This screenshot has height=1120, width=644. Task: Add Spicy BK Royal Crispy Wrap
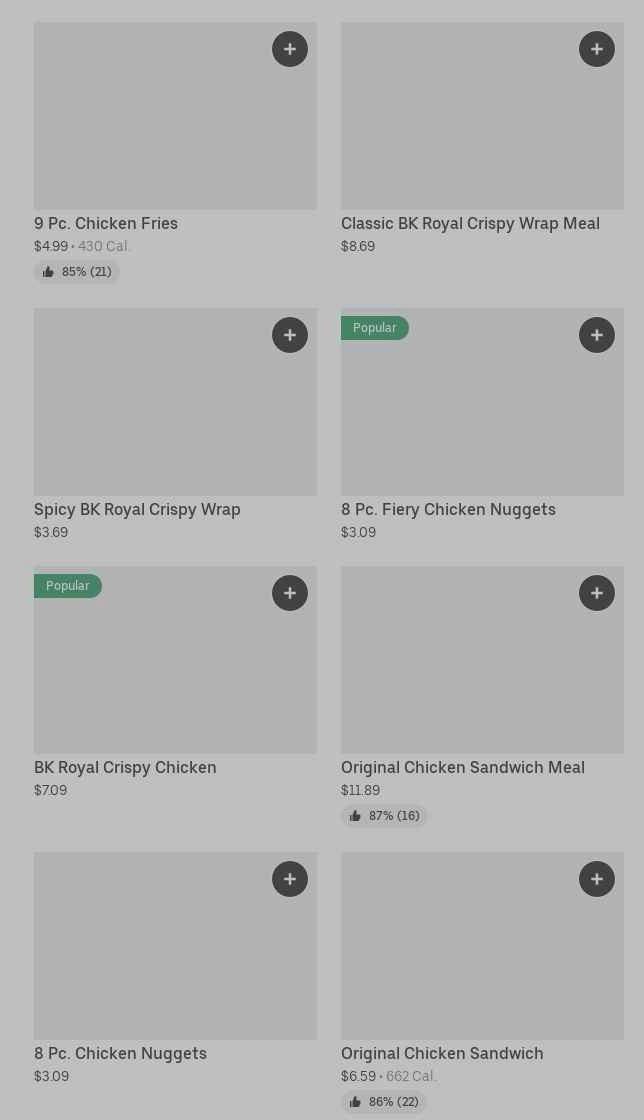click(290, 335)
